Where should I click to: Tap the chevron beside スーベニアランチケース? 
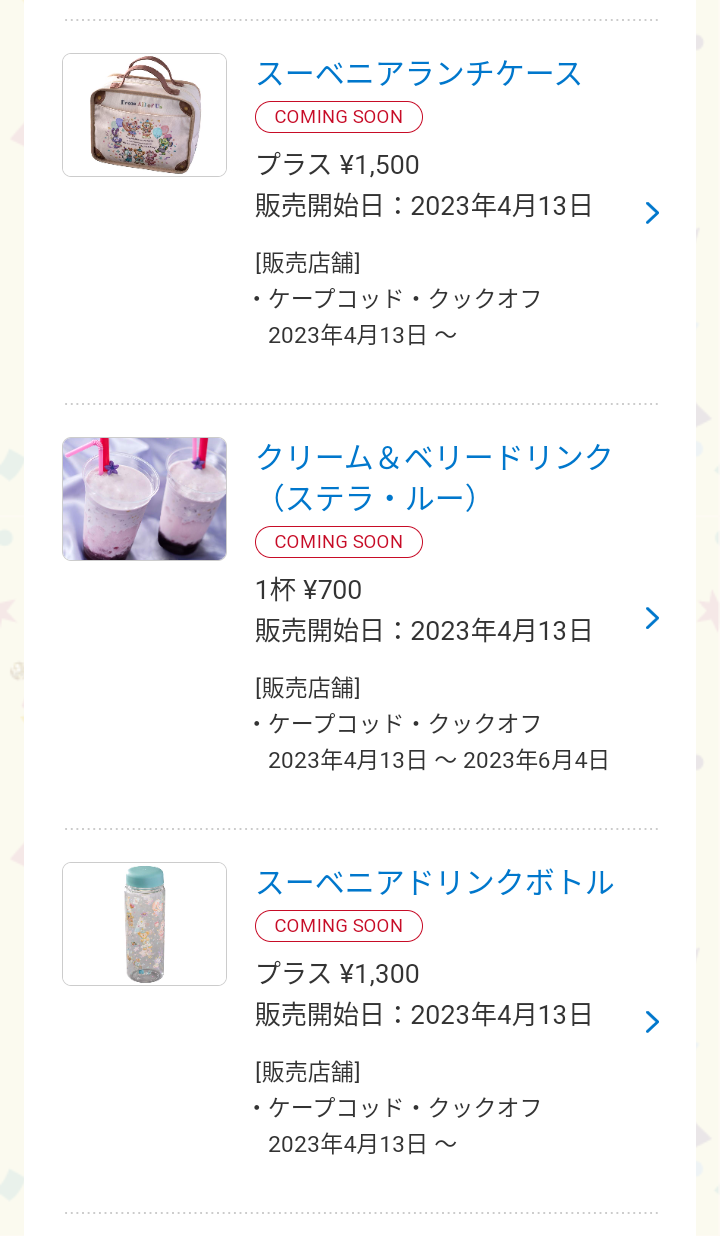coord(652,213)
